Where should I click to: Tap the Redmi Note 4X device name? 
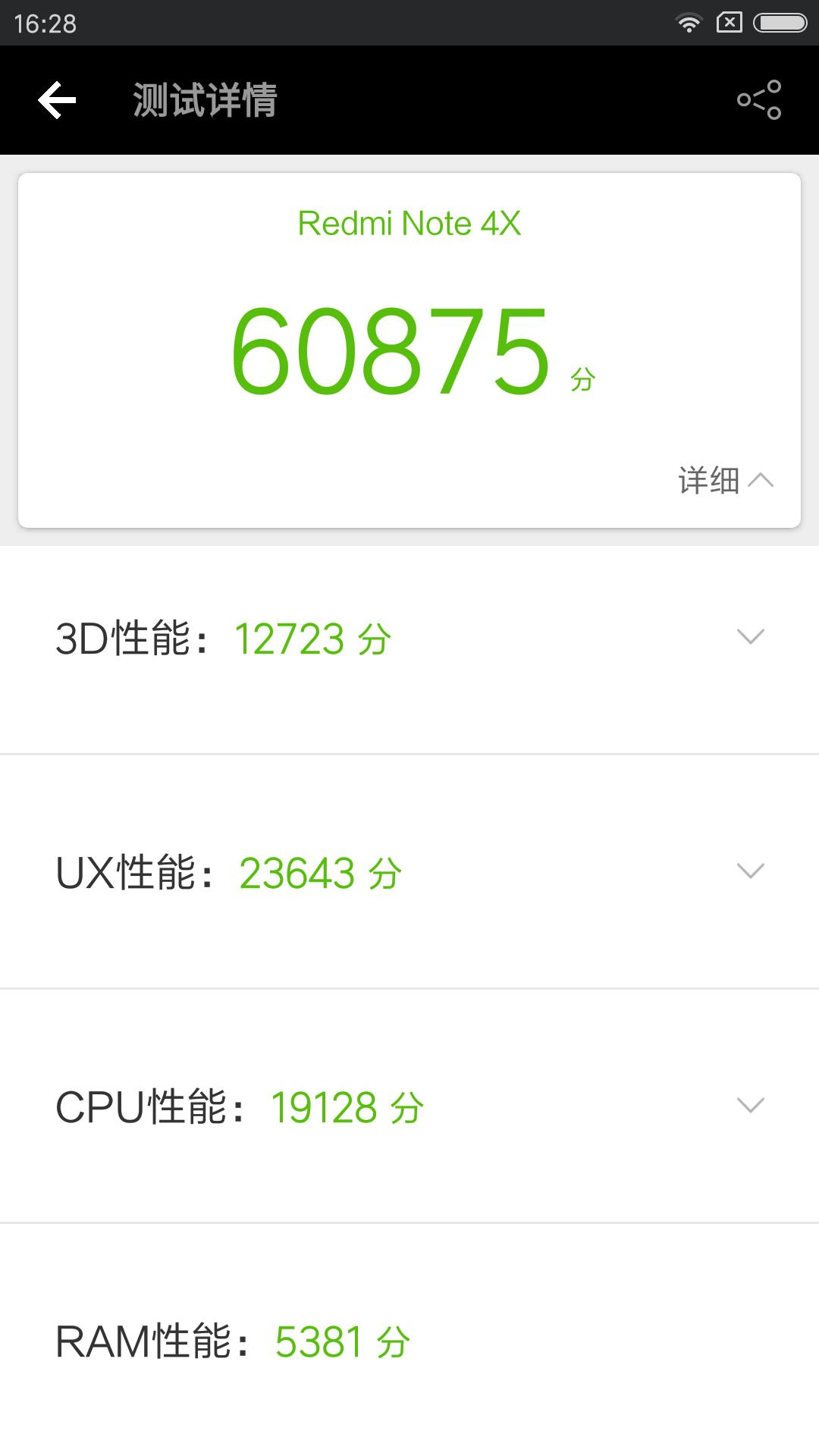pos(408,224)
